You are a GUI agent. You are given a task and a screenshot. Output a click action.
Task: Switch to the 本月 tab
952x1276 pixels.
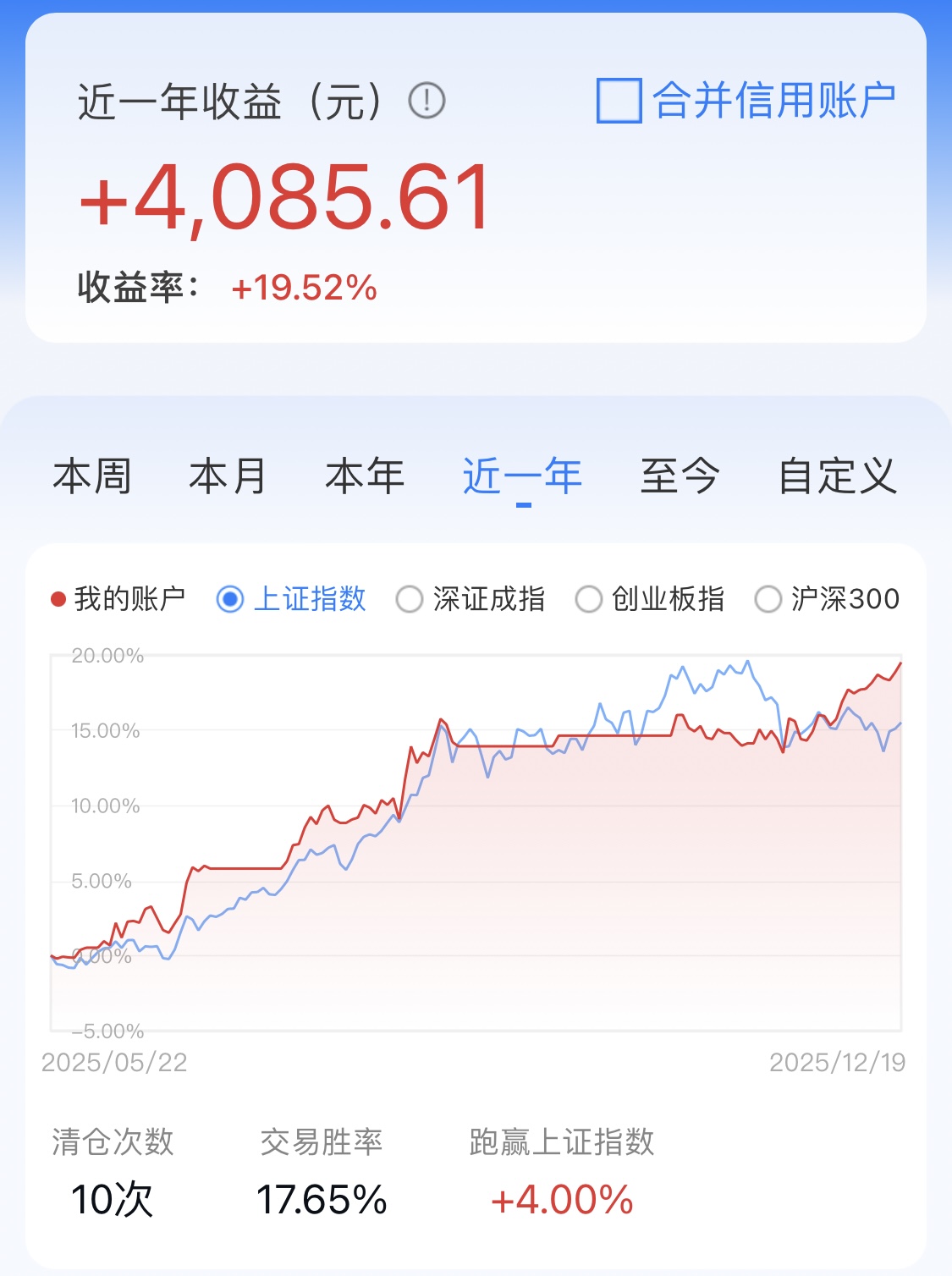[x=228, y=476]
